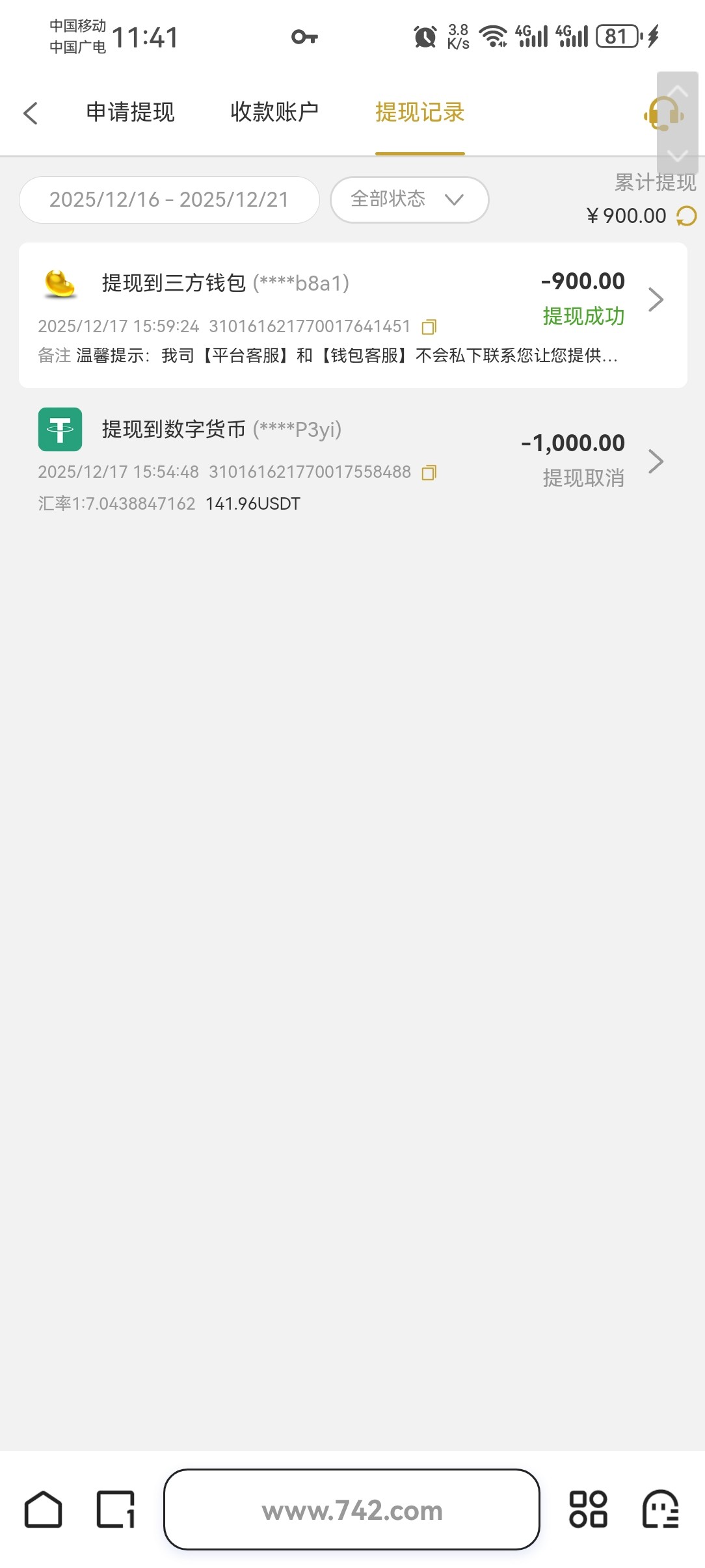Tap the www.742.com address bar
The width and height of the screenshot is (705, 1568).
click(x=352, y=1509)
